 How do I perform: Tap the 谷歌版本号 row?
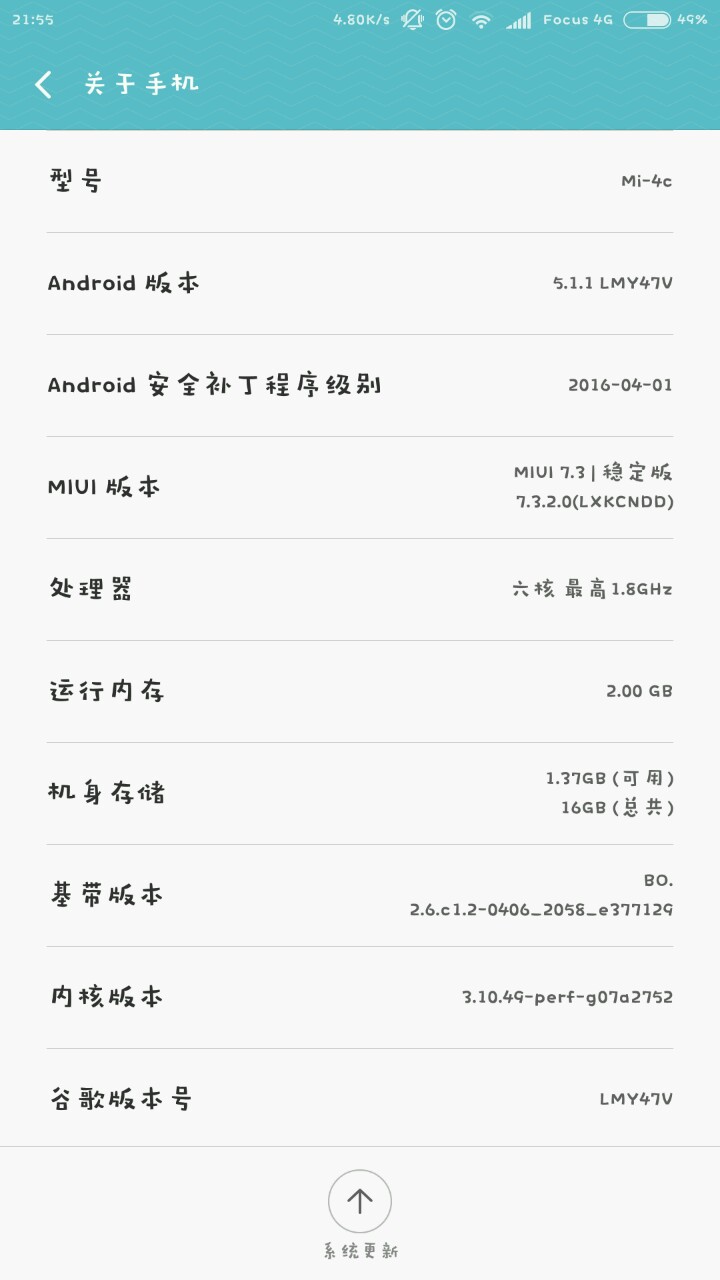pos(360,1098)
